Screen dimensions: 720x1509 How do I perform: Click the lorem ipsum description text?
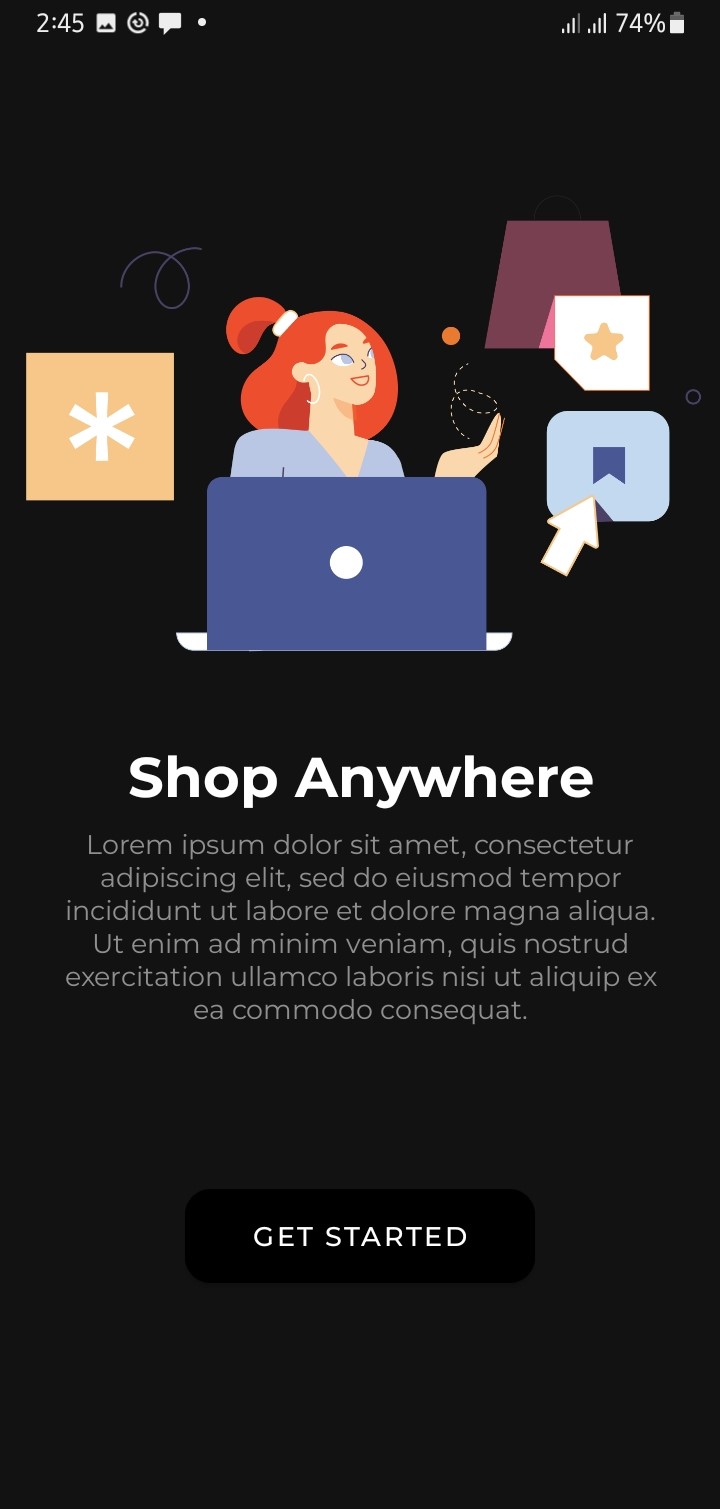click(360, 925)
